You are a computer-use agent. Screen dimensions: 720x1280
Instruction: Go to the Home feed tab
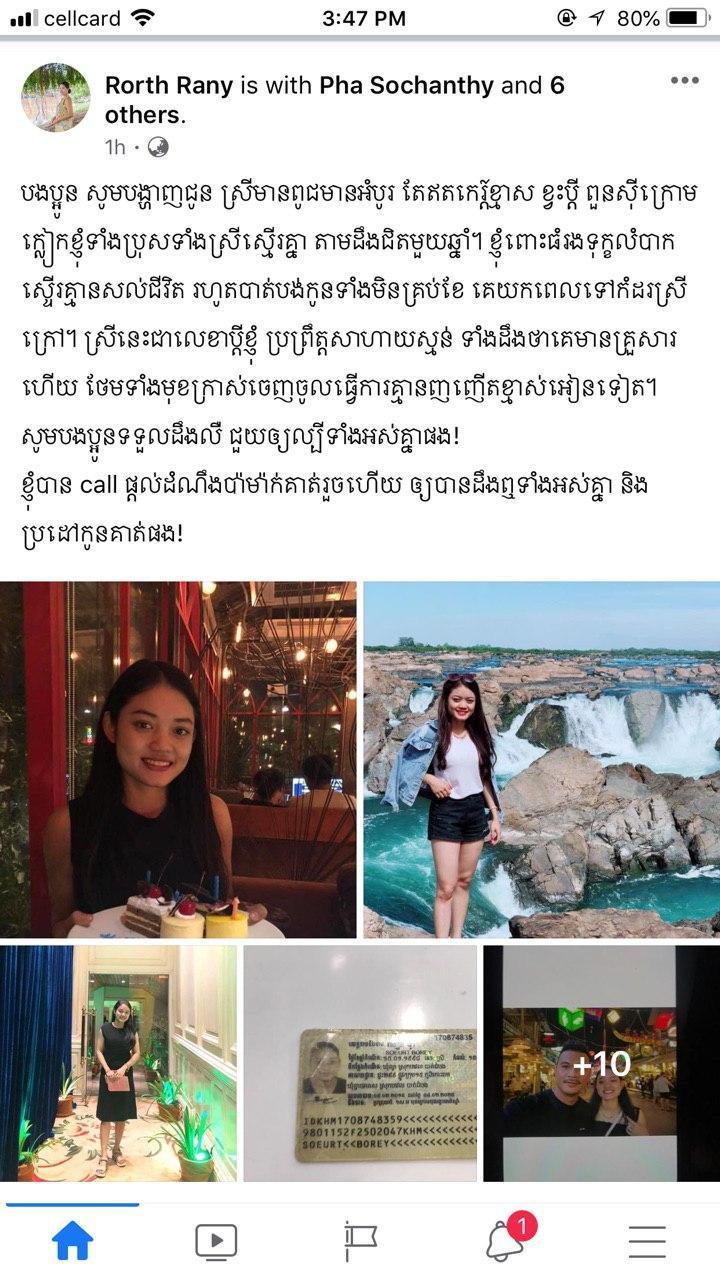72,1241
